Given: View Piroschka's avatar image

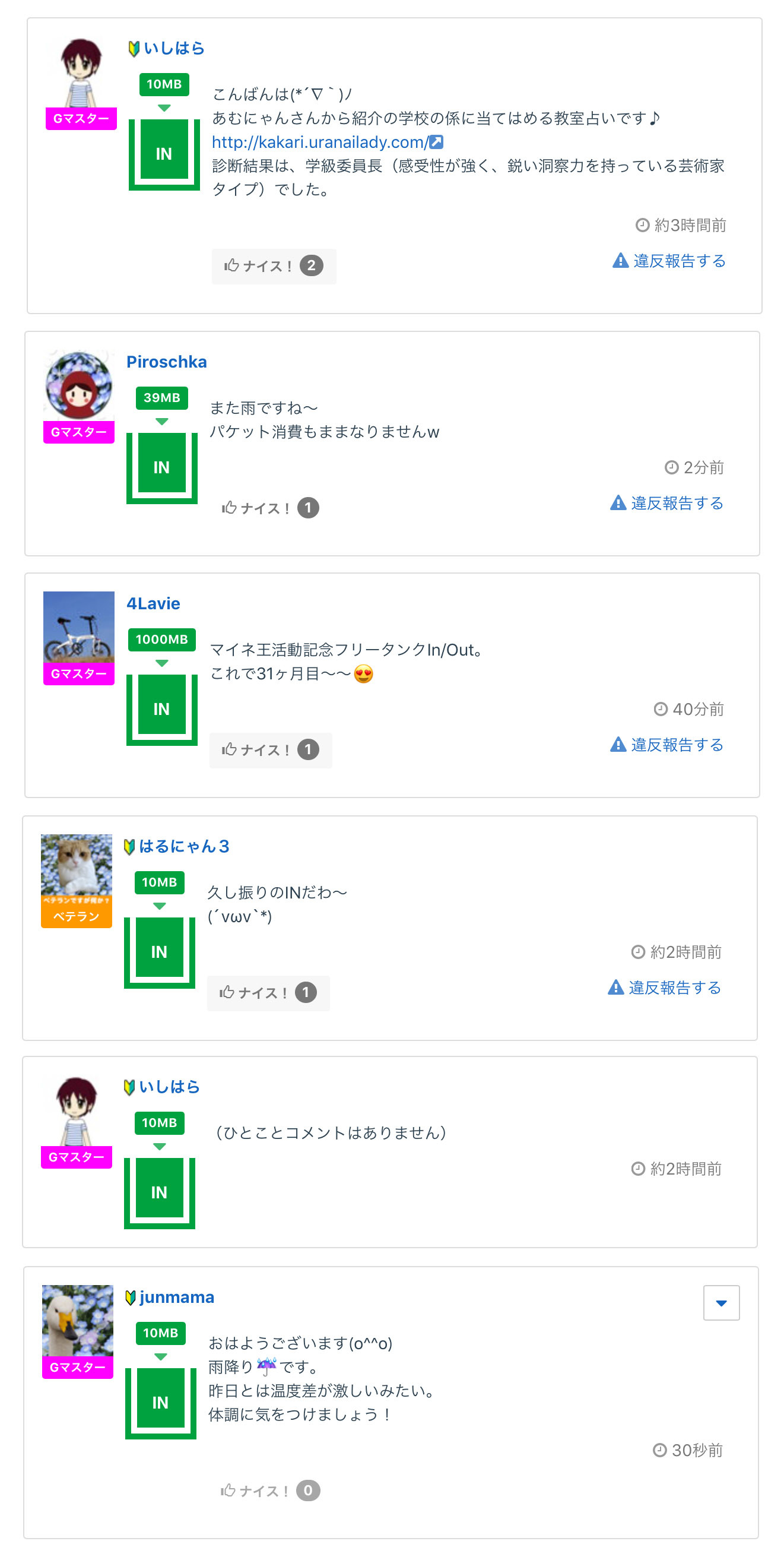Looking at the screenshot, I should point(79,385).
